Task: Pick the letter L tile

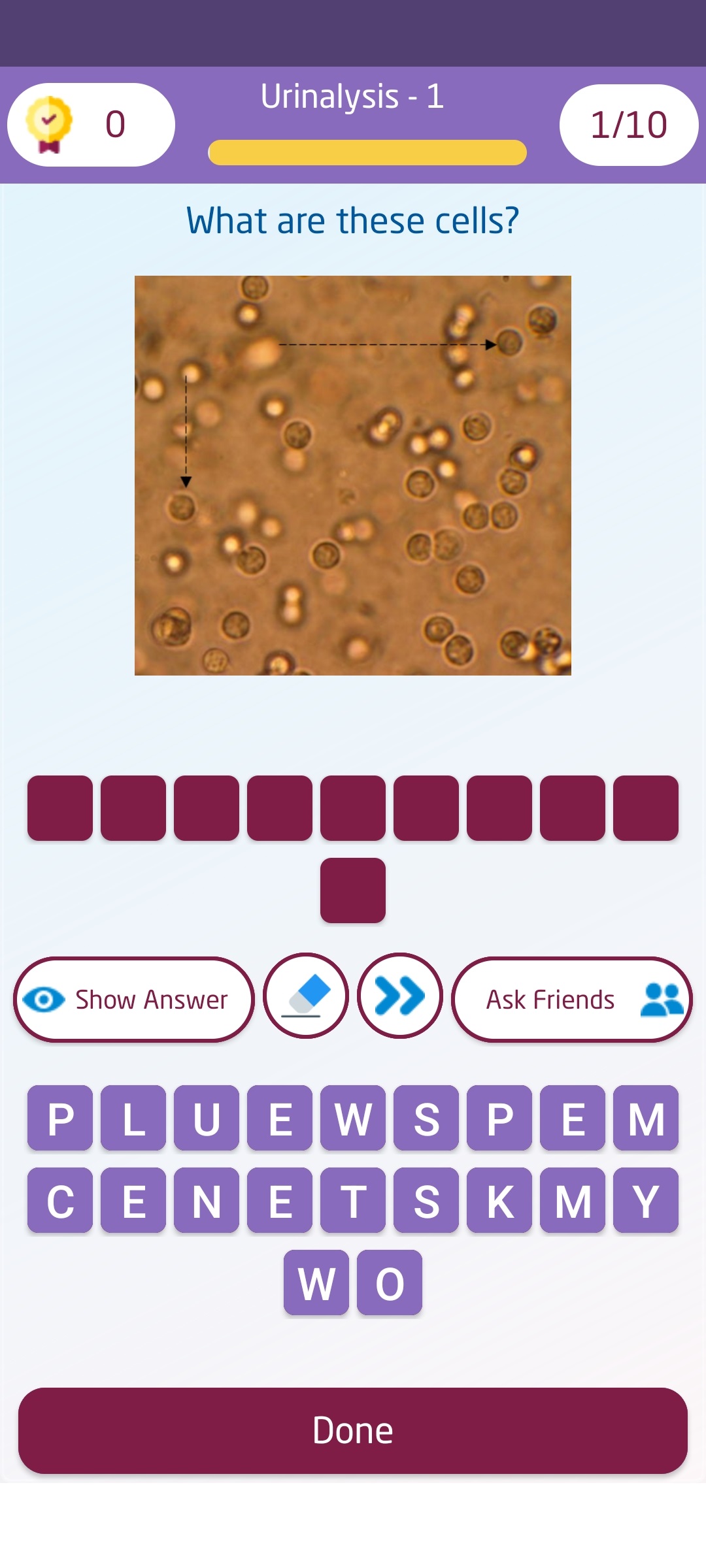Action: pos(133,1118)
